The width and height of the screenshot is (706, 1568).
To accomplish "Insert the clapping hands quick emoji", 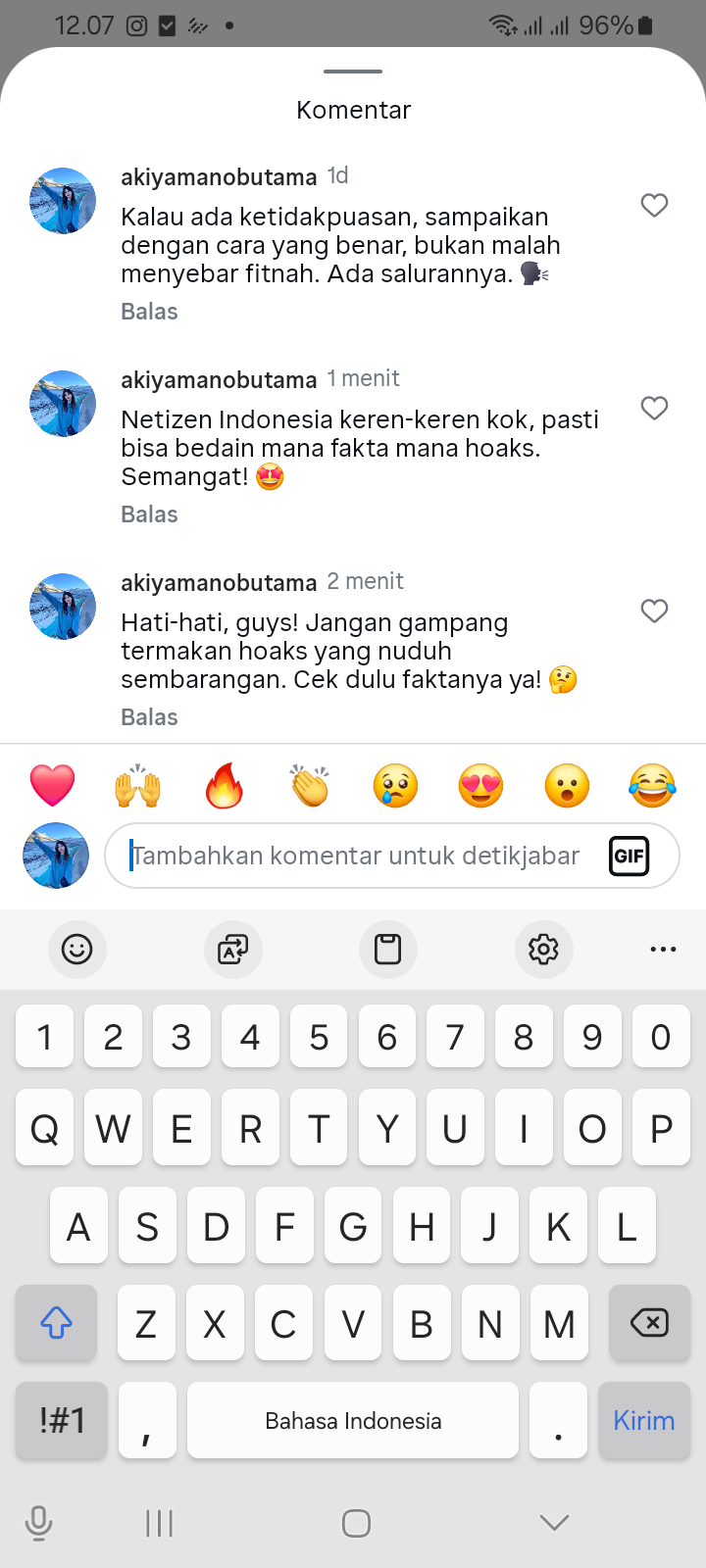I will (x=310, y=786).
